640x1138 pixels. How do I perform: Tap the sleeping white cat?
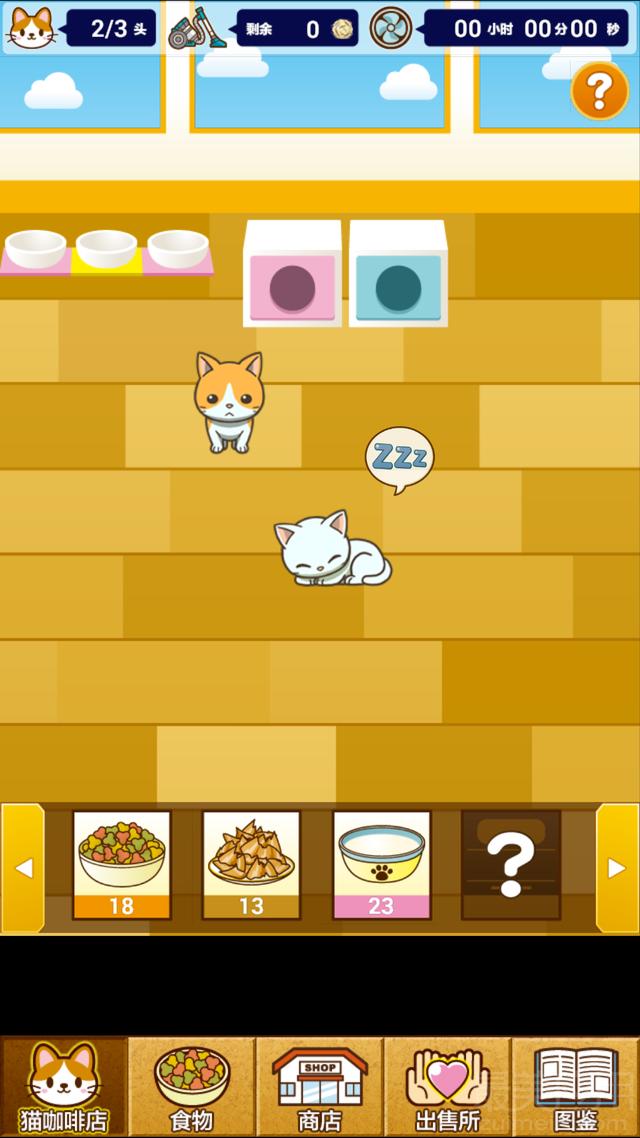[x=331, y=551]
